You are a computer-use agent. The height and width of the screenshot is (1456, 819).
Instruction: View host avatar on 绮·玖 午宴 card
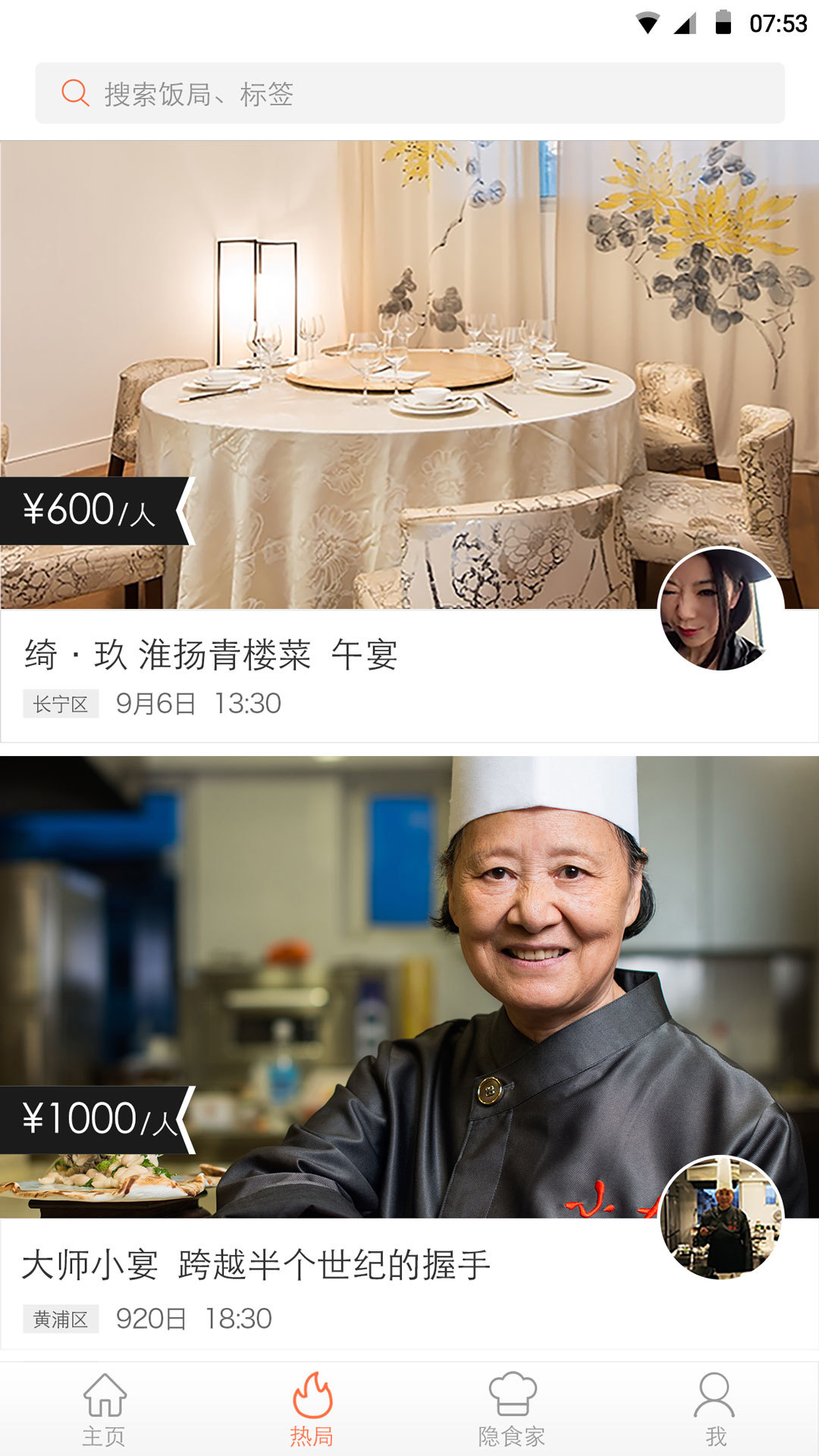(x=720, y=609)
